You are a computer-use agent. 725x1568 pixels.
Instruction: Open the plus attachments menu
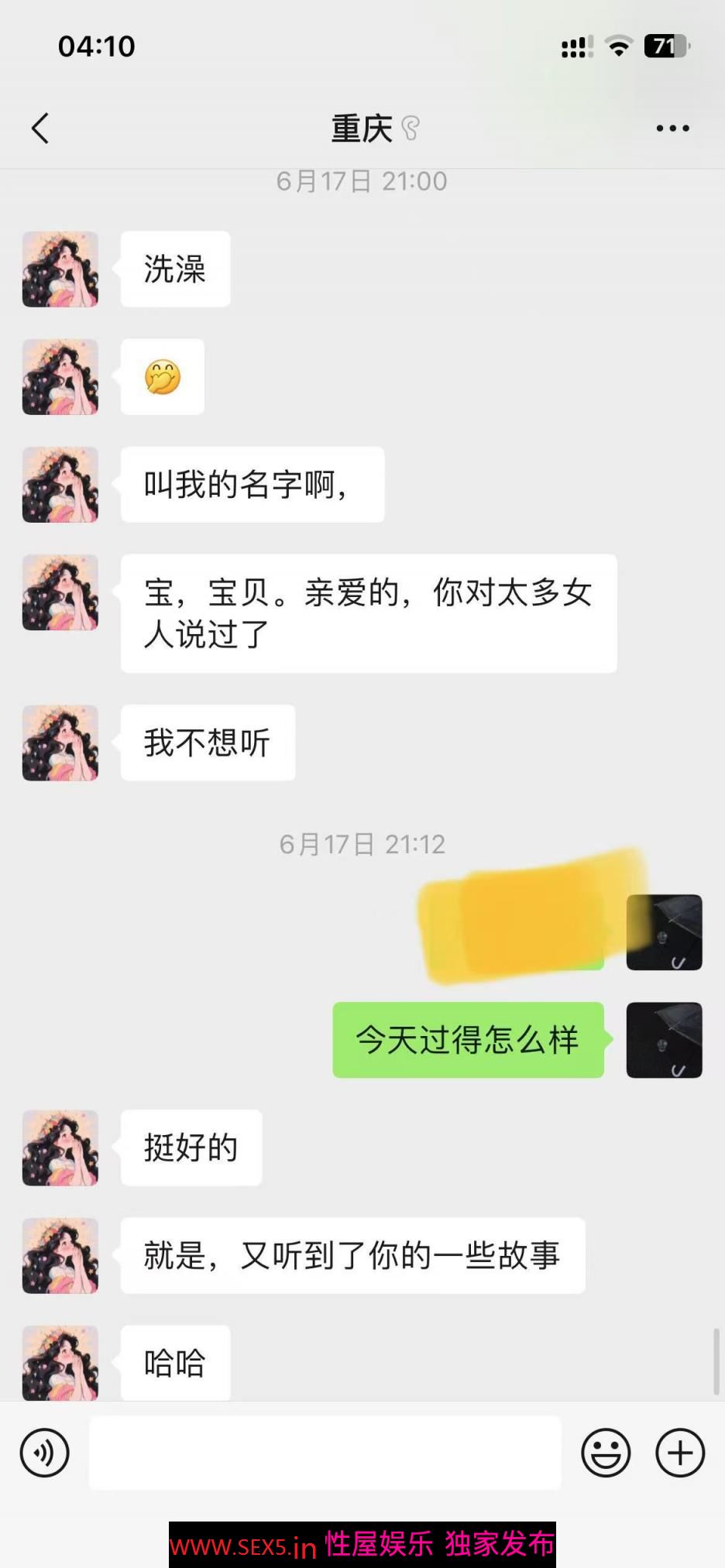[680, 1453]
